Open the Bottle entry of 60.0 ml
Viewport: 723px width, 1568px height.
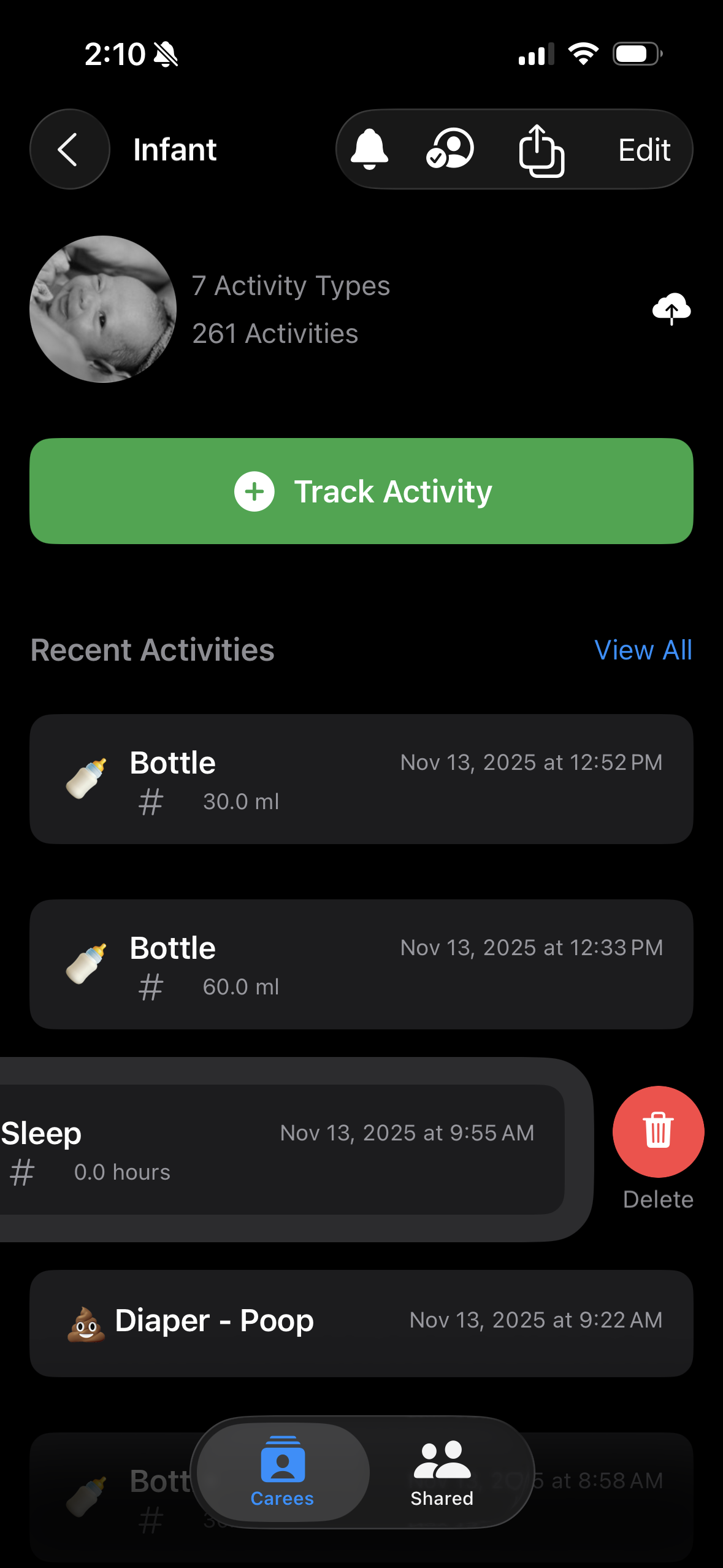click(361, 964)
